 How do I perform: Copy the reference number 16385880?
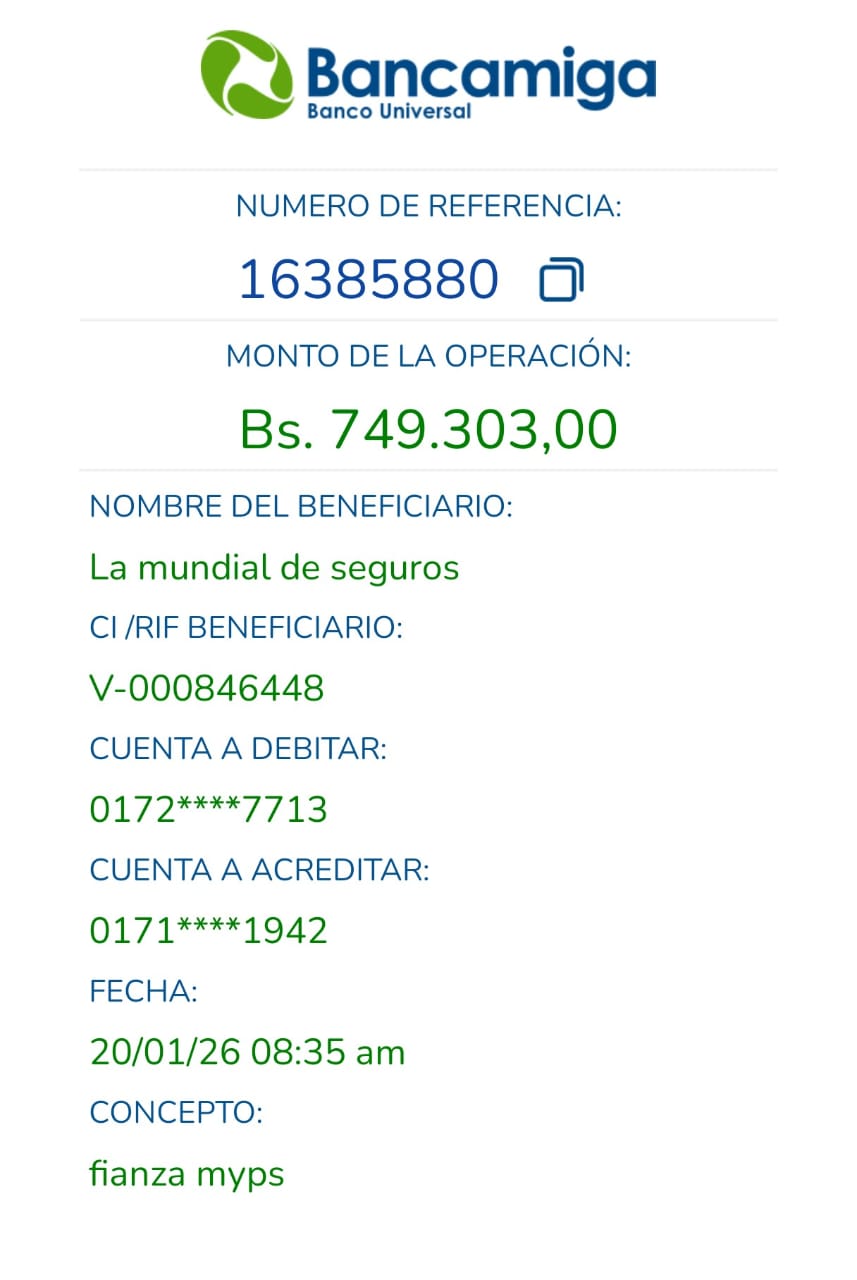(561, 280)
